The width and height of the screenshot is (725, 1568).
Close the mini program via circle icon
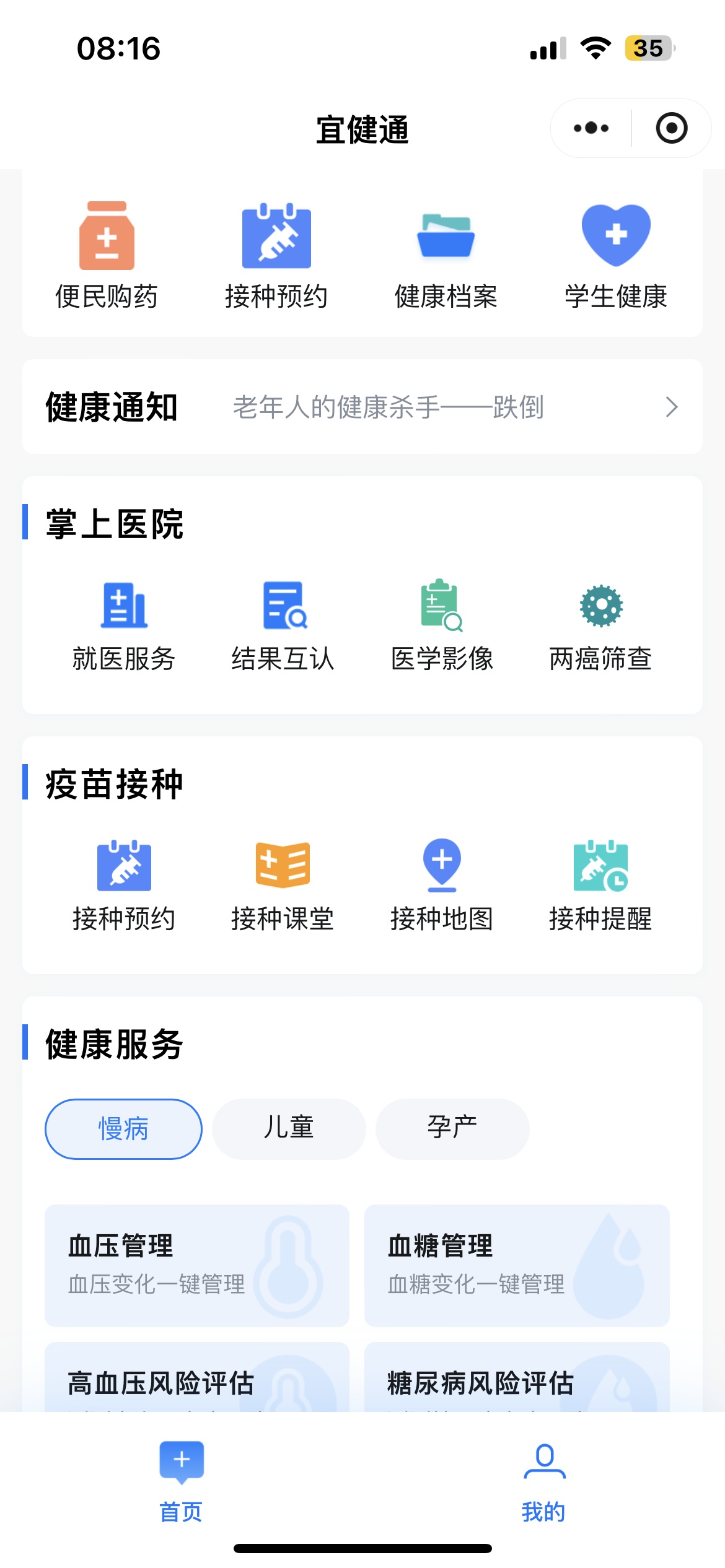click(x=671, y=128)
